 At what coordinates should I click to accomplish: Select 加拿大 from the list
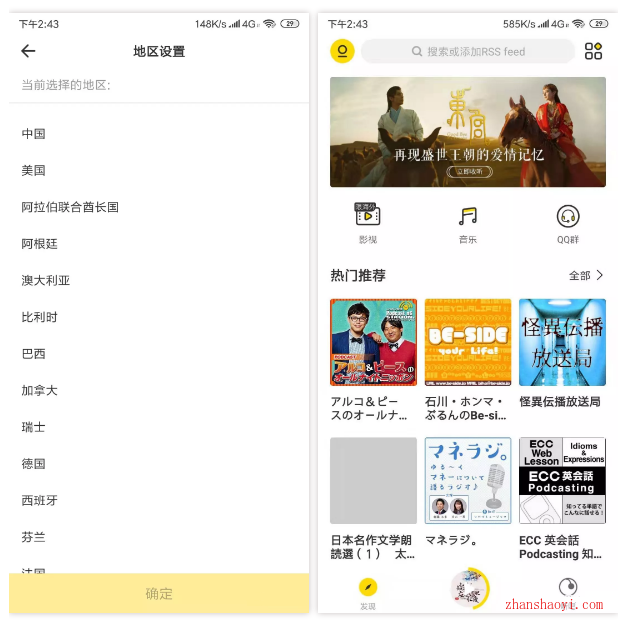coord(40,391)
